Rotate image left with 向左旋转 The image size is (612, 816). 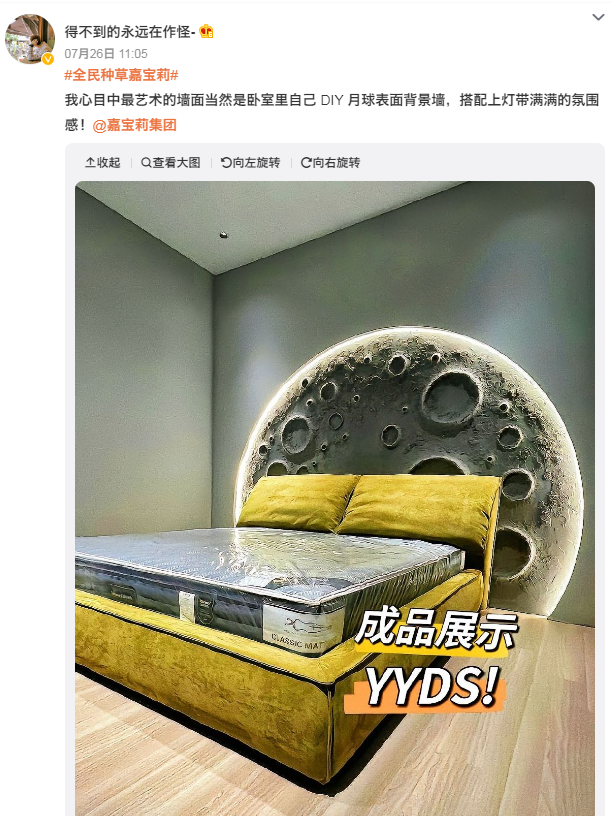250,162
